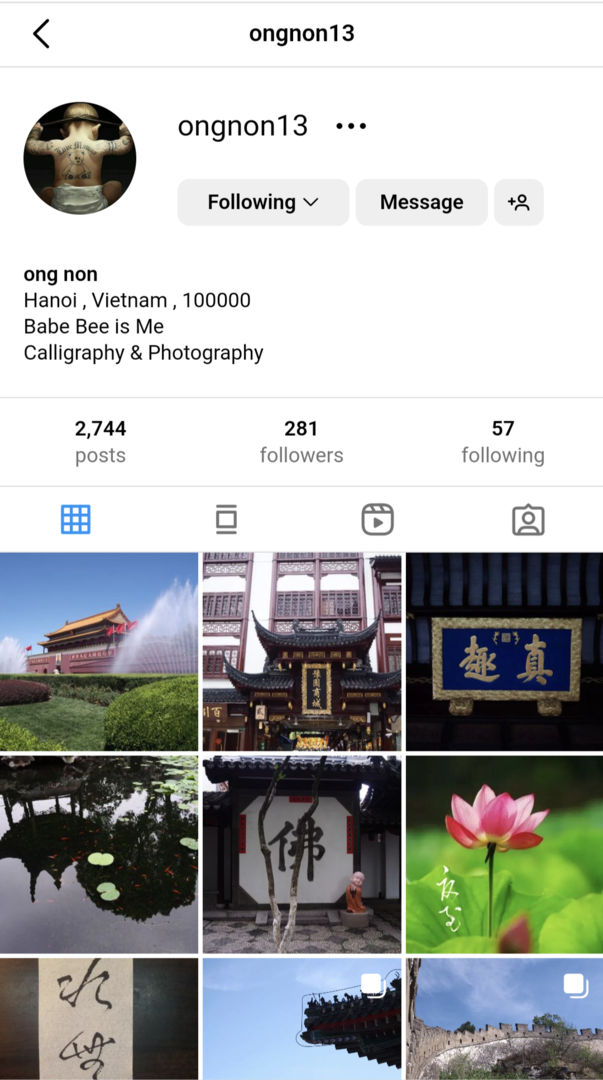Open the 57 following list
This screenshot has width=603, height=1080.
502,441
